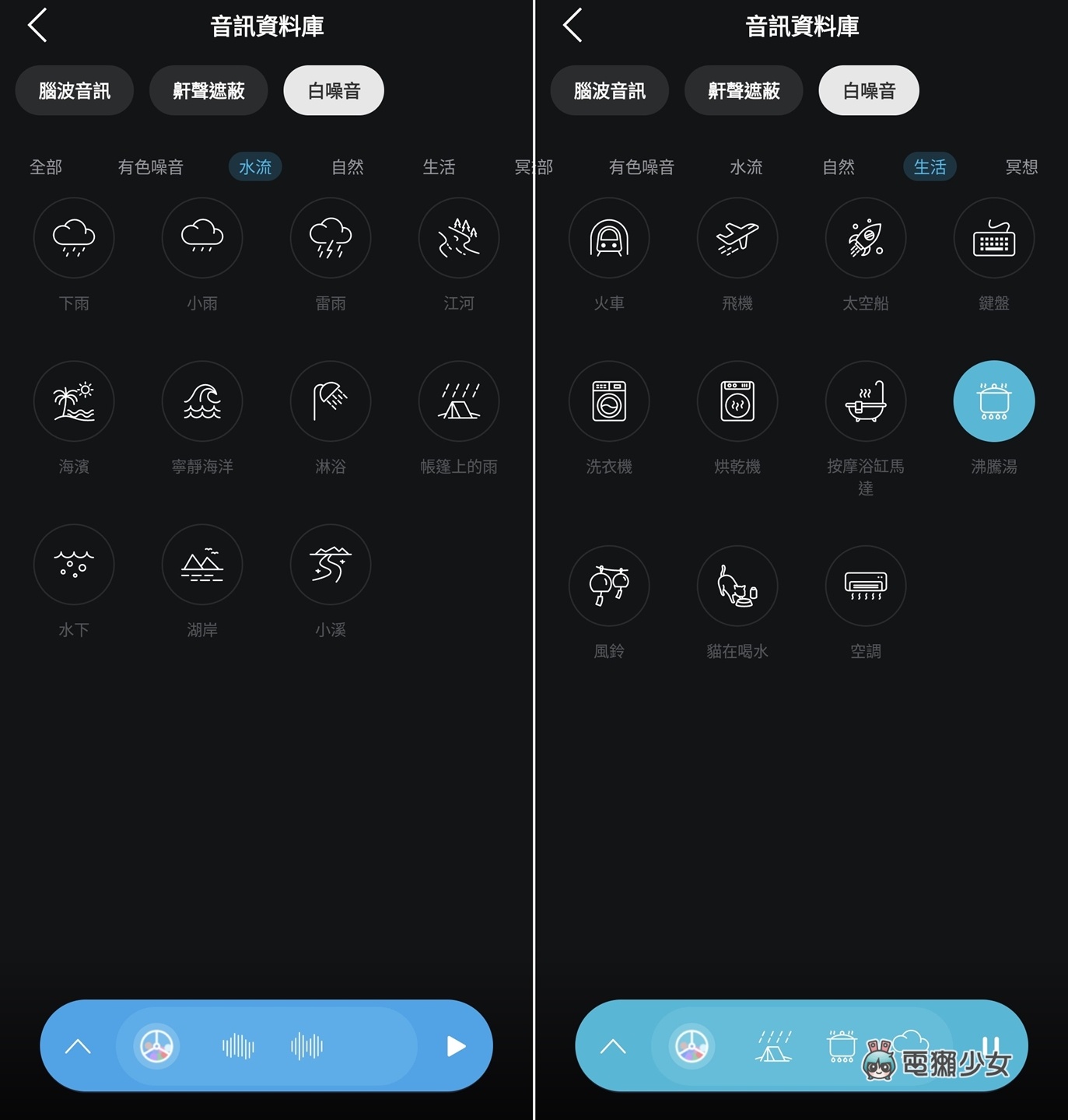Pick the 太空船 spaceship sound
1068x1120 pixels.
pos(866,238)
